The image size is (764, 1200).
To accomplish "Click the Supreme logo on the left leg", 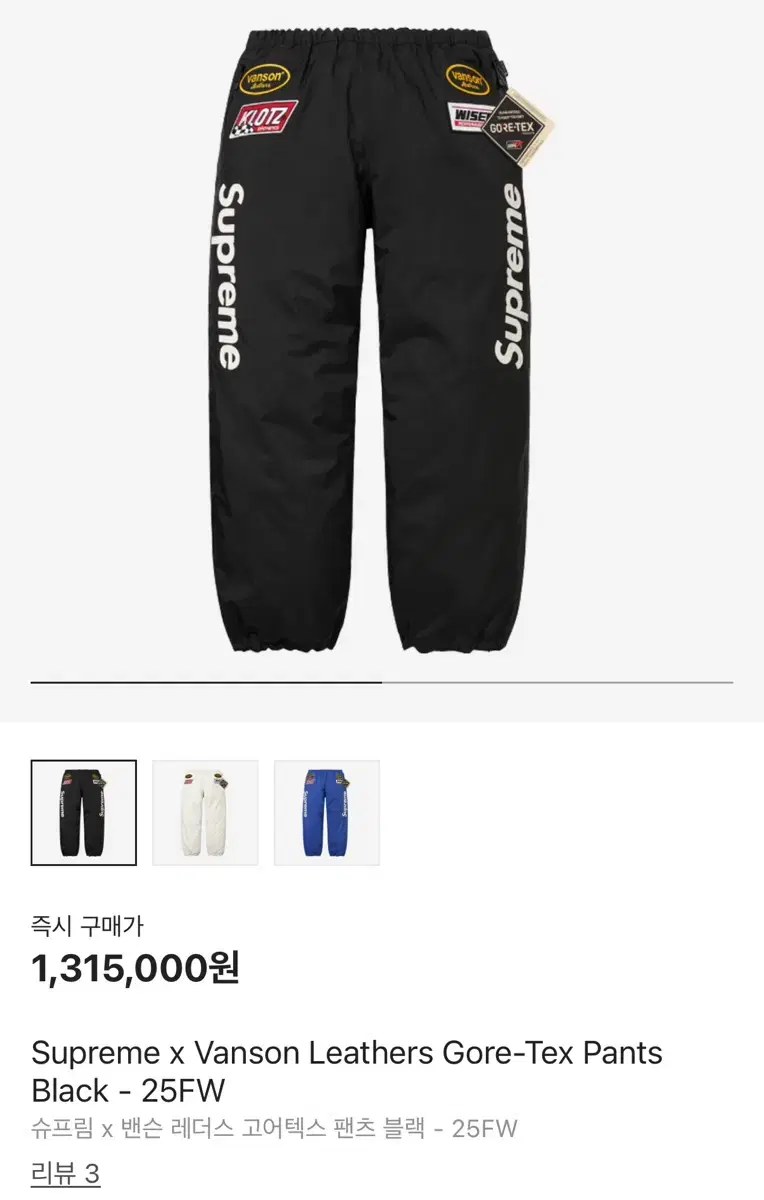I will click(227, 270).
